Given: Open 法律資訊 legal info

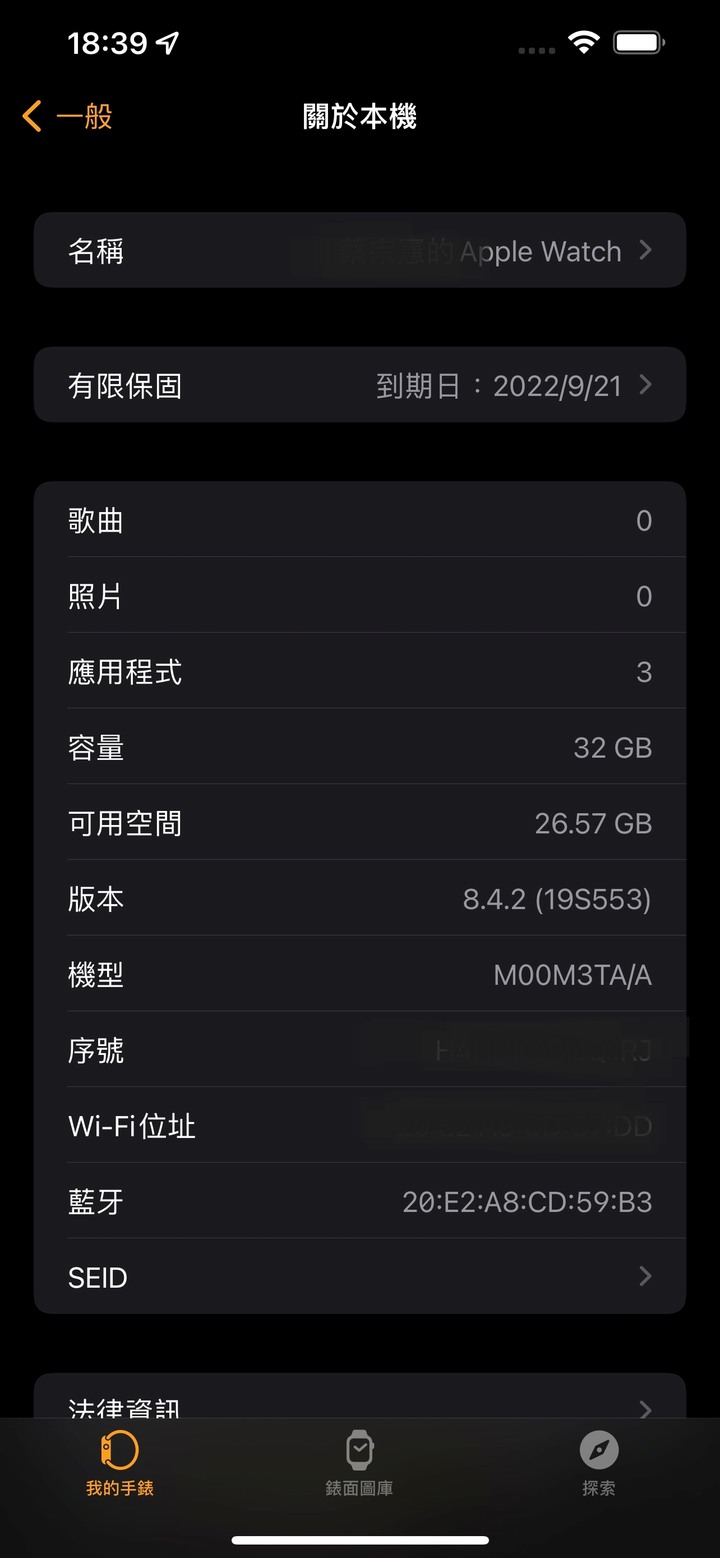Looking at the screenshot, I should click(x=360, y=1397).
